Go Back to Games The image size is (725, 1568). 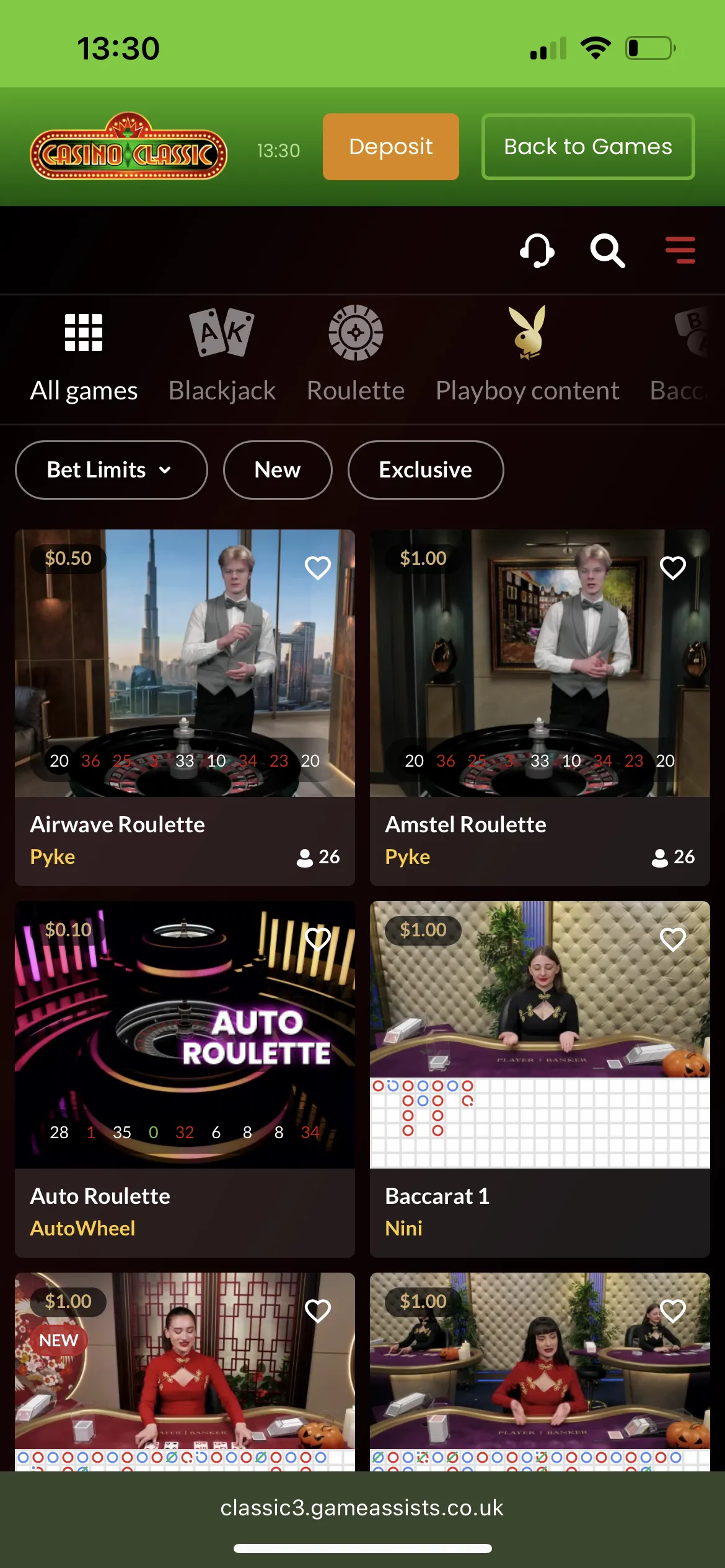pyautogui.click(x=587, y=147)
